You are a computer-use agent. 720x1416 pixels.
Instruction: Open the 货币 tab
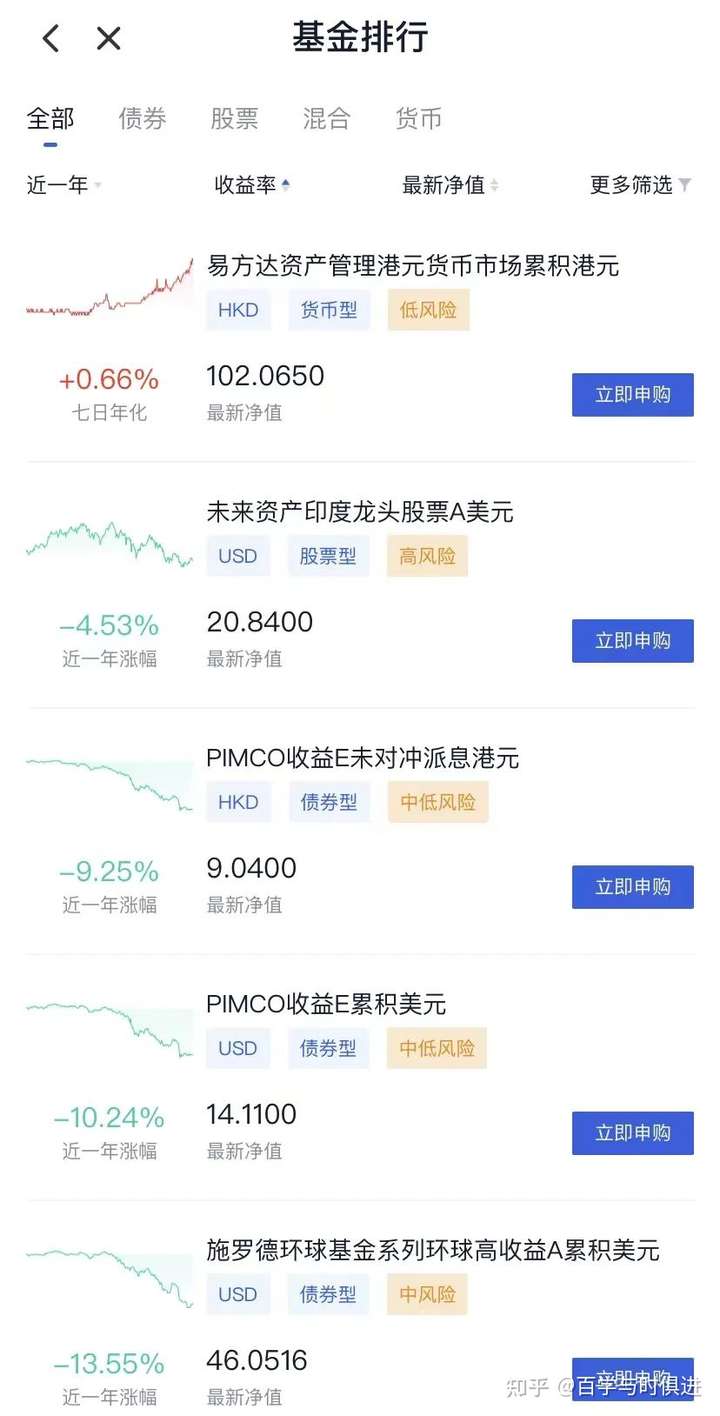[x=418, y=119]
